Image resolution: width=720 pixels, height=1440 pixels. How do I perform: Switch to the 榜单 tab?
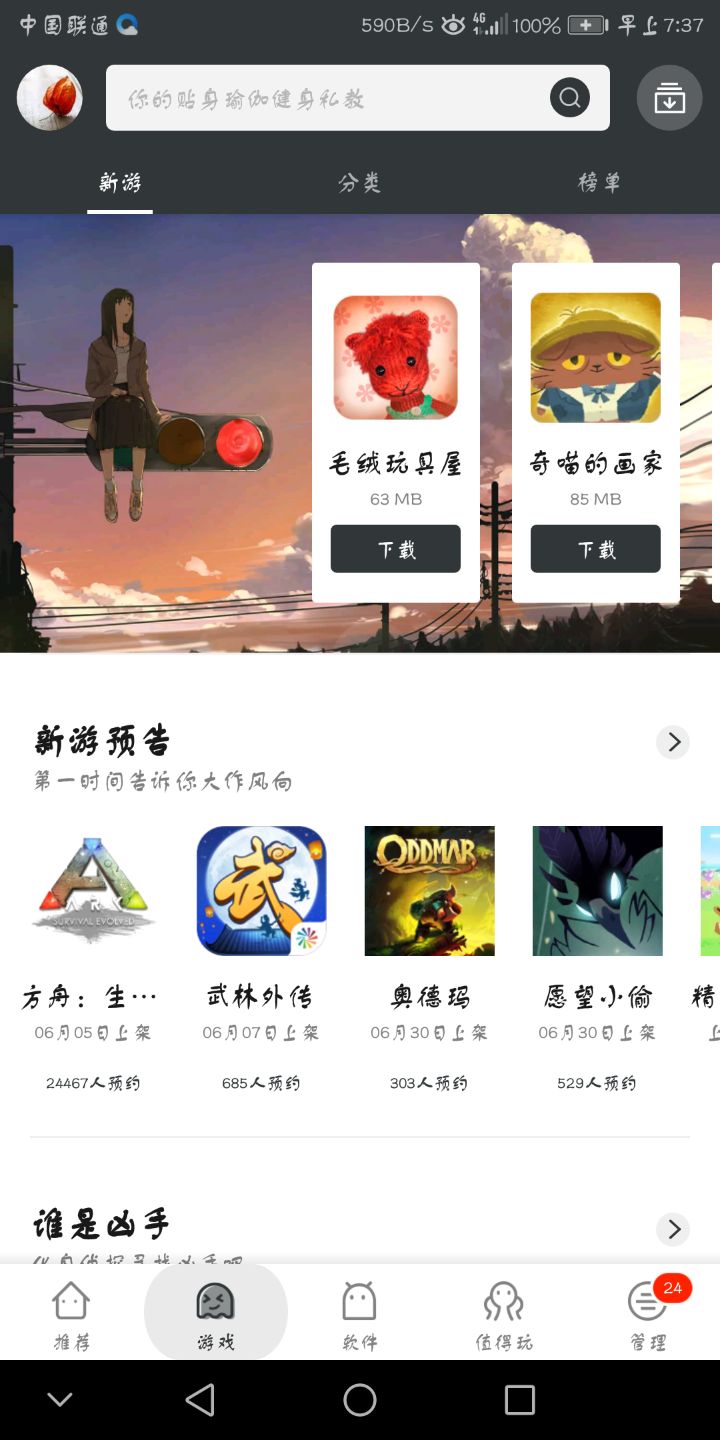599,183
